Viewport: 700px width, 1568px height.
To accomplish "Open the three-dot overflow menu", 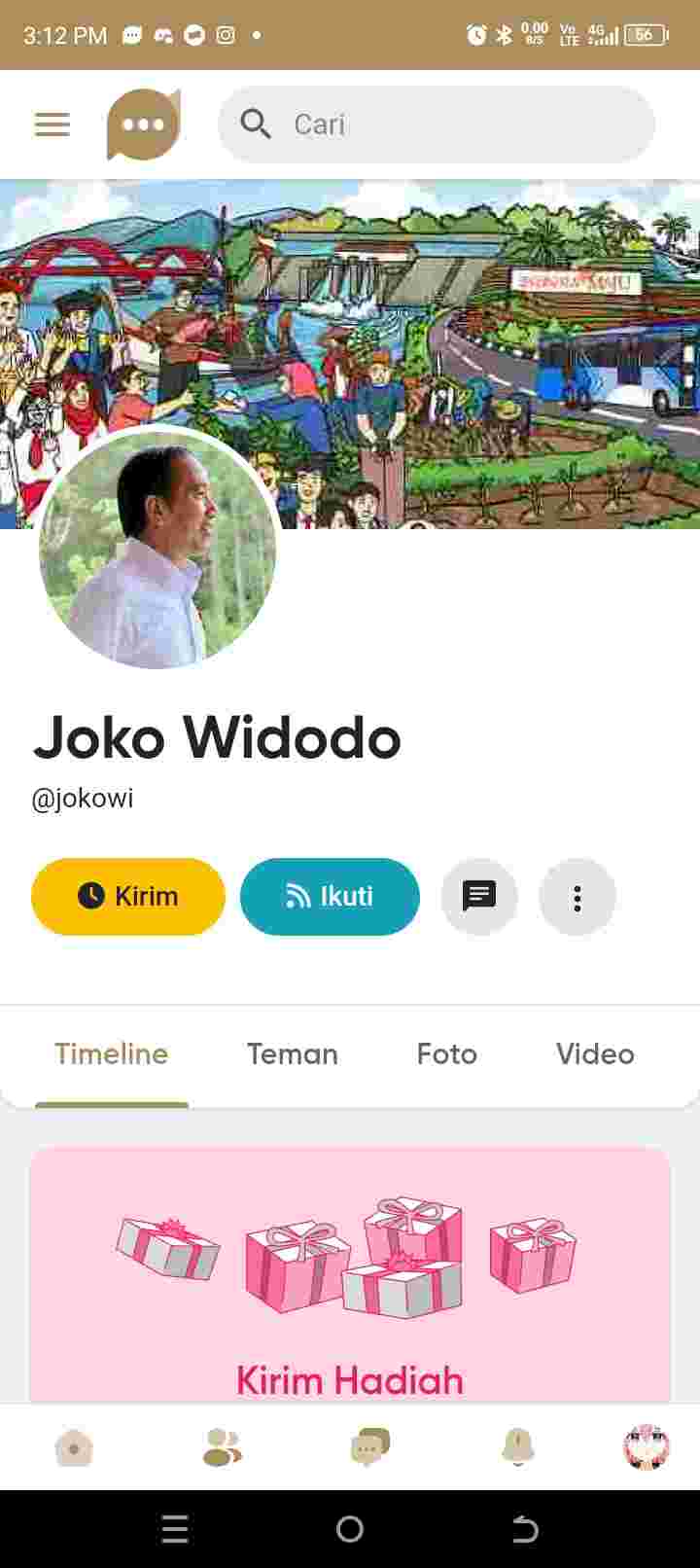I will 577,897.
